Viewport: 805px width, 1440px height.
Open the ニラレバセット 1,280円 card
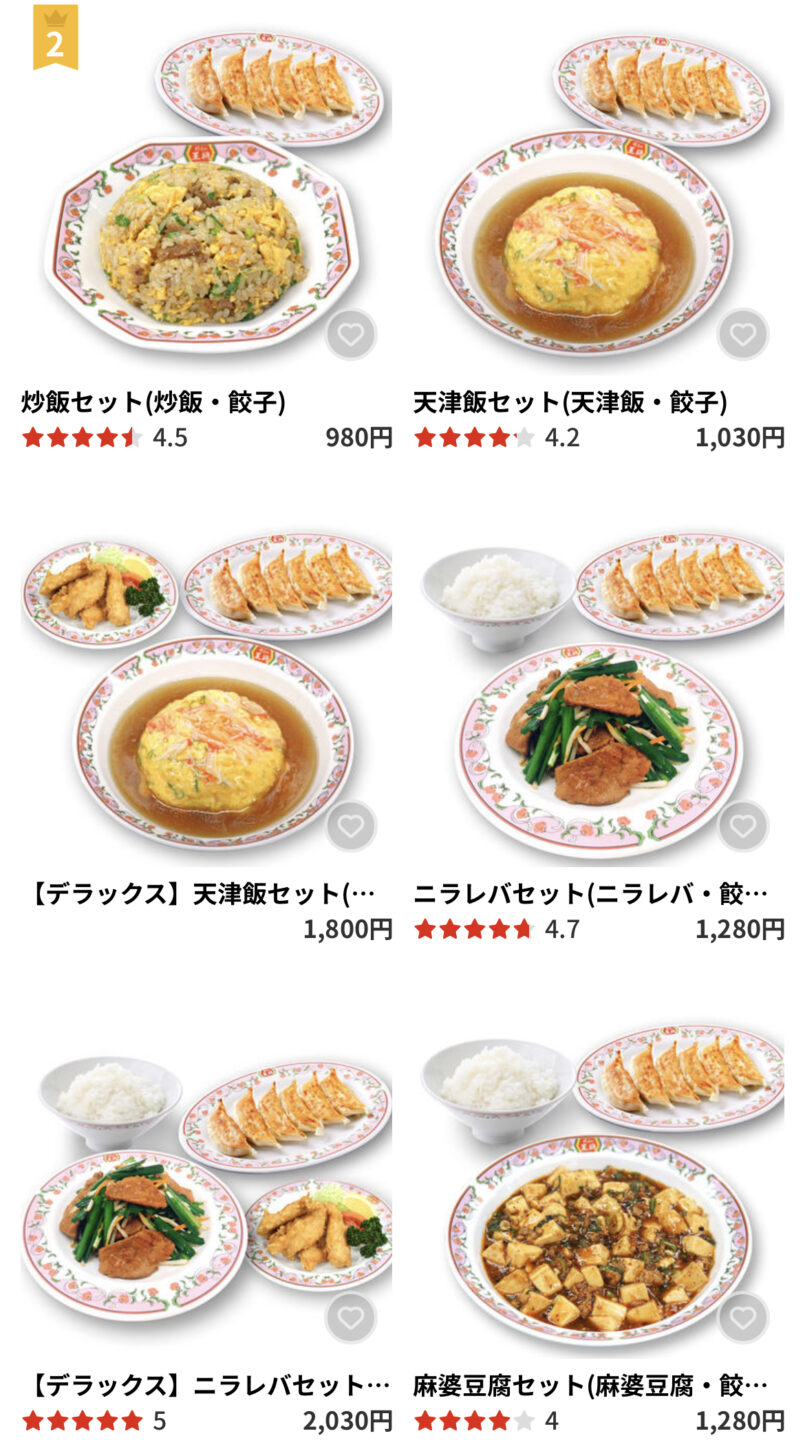click(x=597, y=720)
